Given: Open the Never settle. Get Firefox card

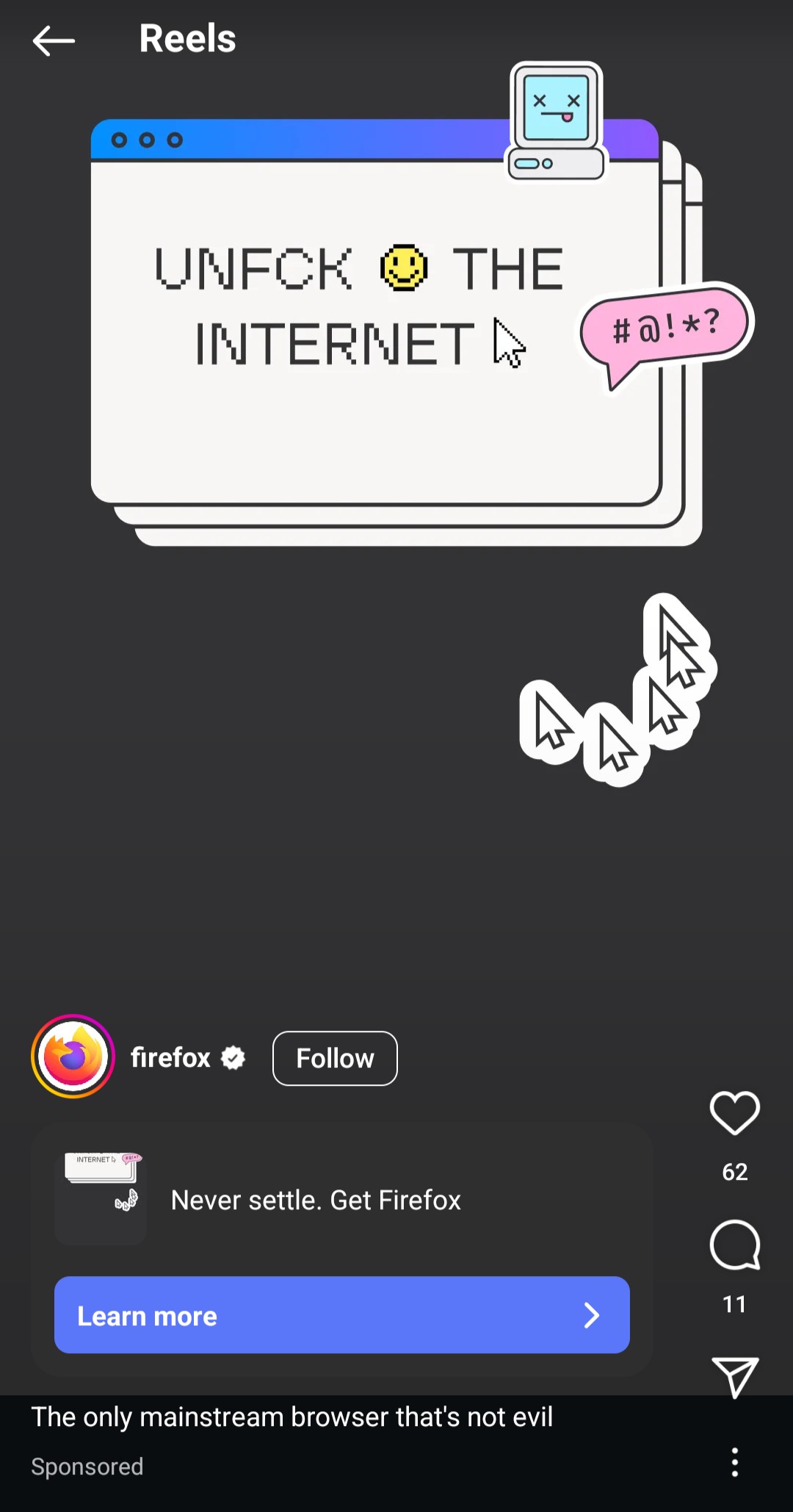Looking at the screenshot, I should tap(316, 1200).
